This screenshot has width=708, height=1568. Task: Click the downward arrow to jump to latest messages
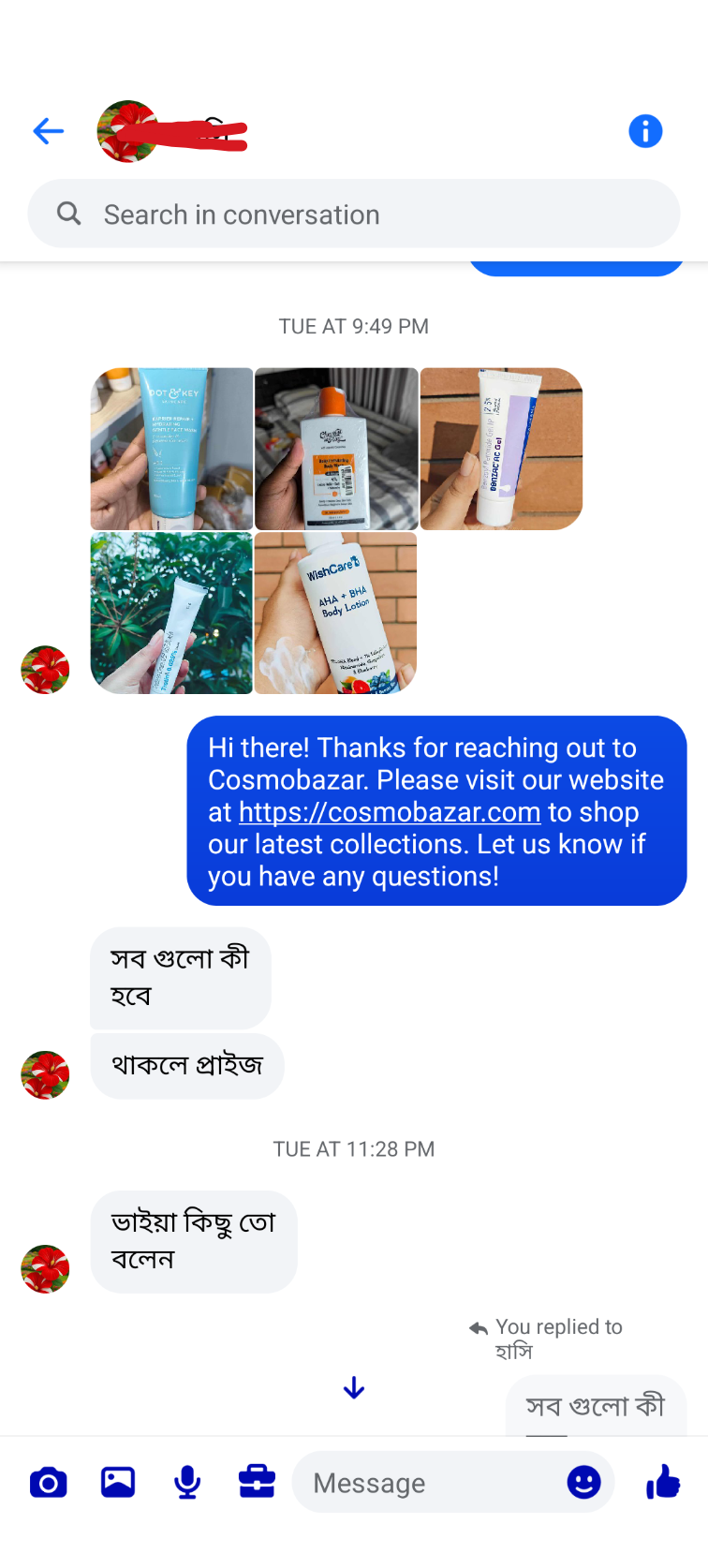pos(353,1387)
